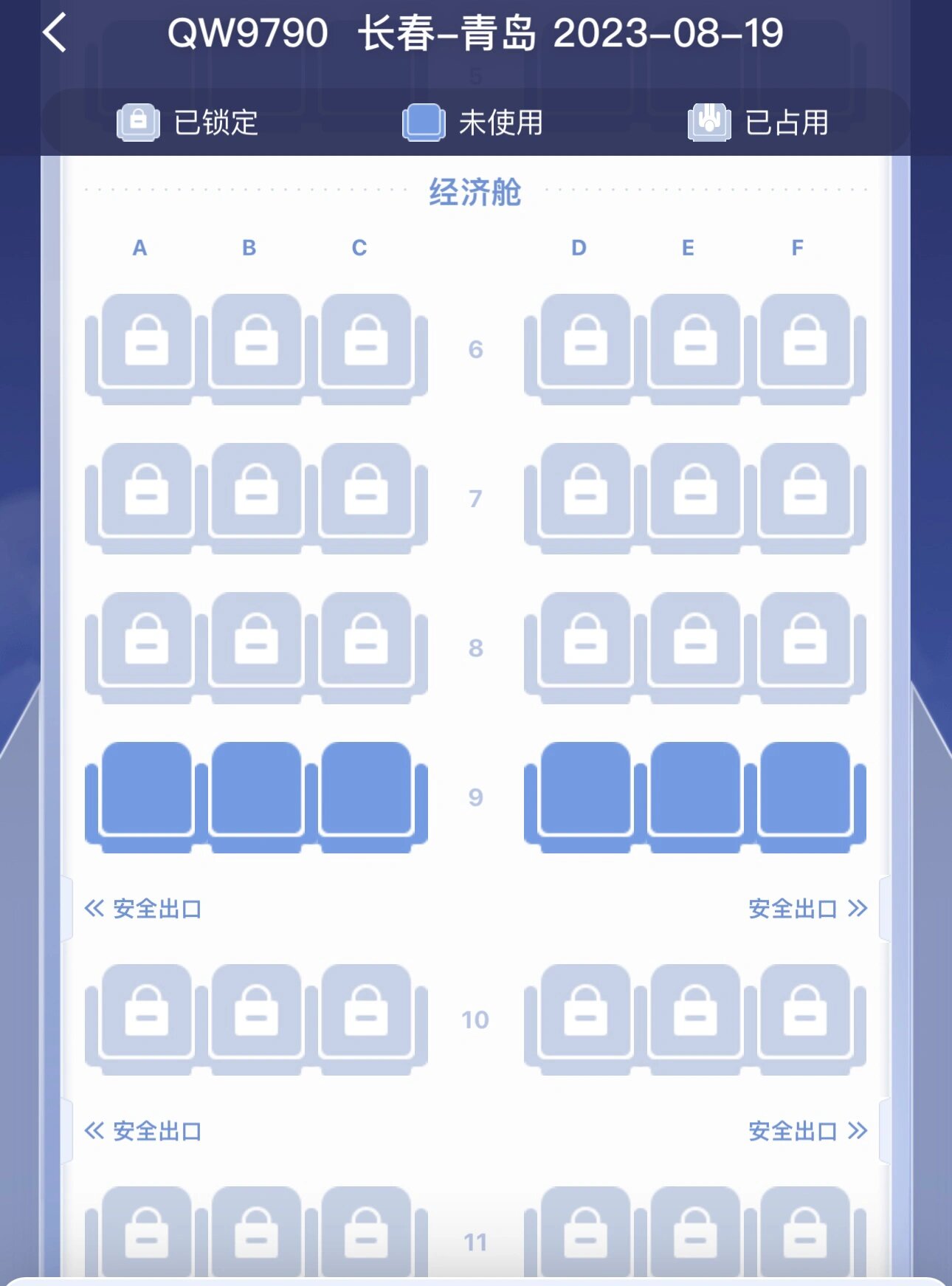Pick window seat 9F
The image size is (952, 1286).
tap(805, 791)
